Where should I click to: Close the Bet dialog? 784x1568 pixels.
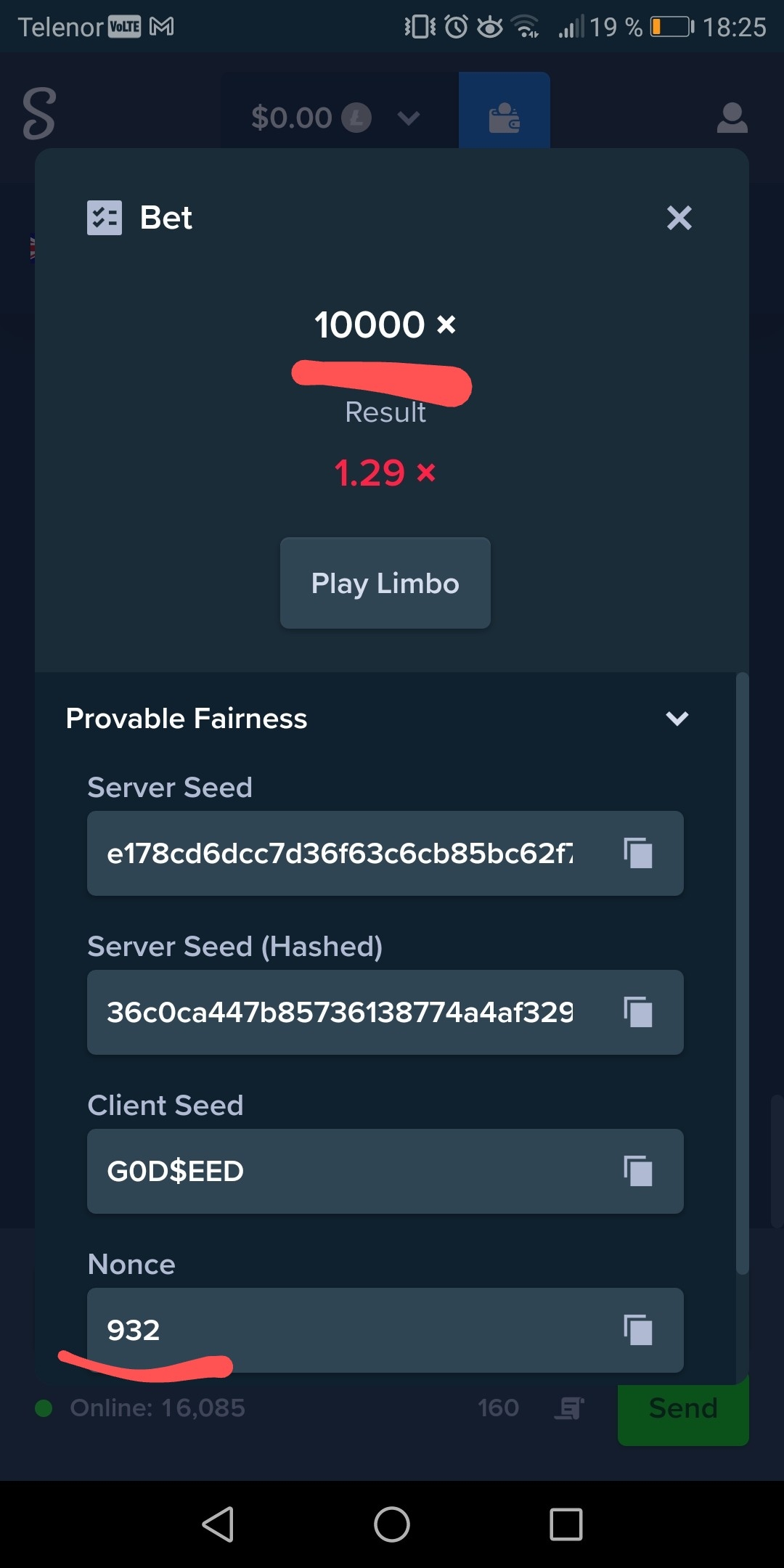point(679,218)
